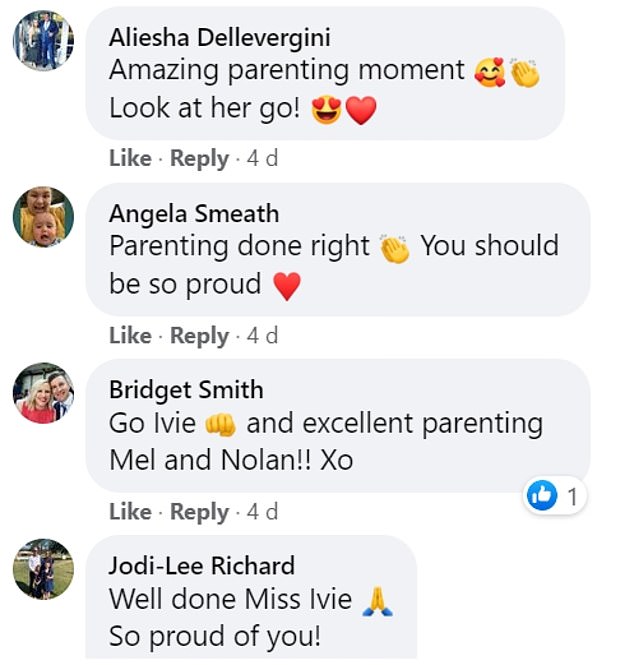Tap Aliesha Dellevergini's profile picture
The width and height of the screenshot is (634, 665).
pyautogui.click(x=43, y=41)
